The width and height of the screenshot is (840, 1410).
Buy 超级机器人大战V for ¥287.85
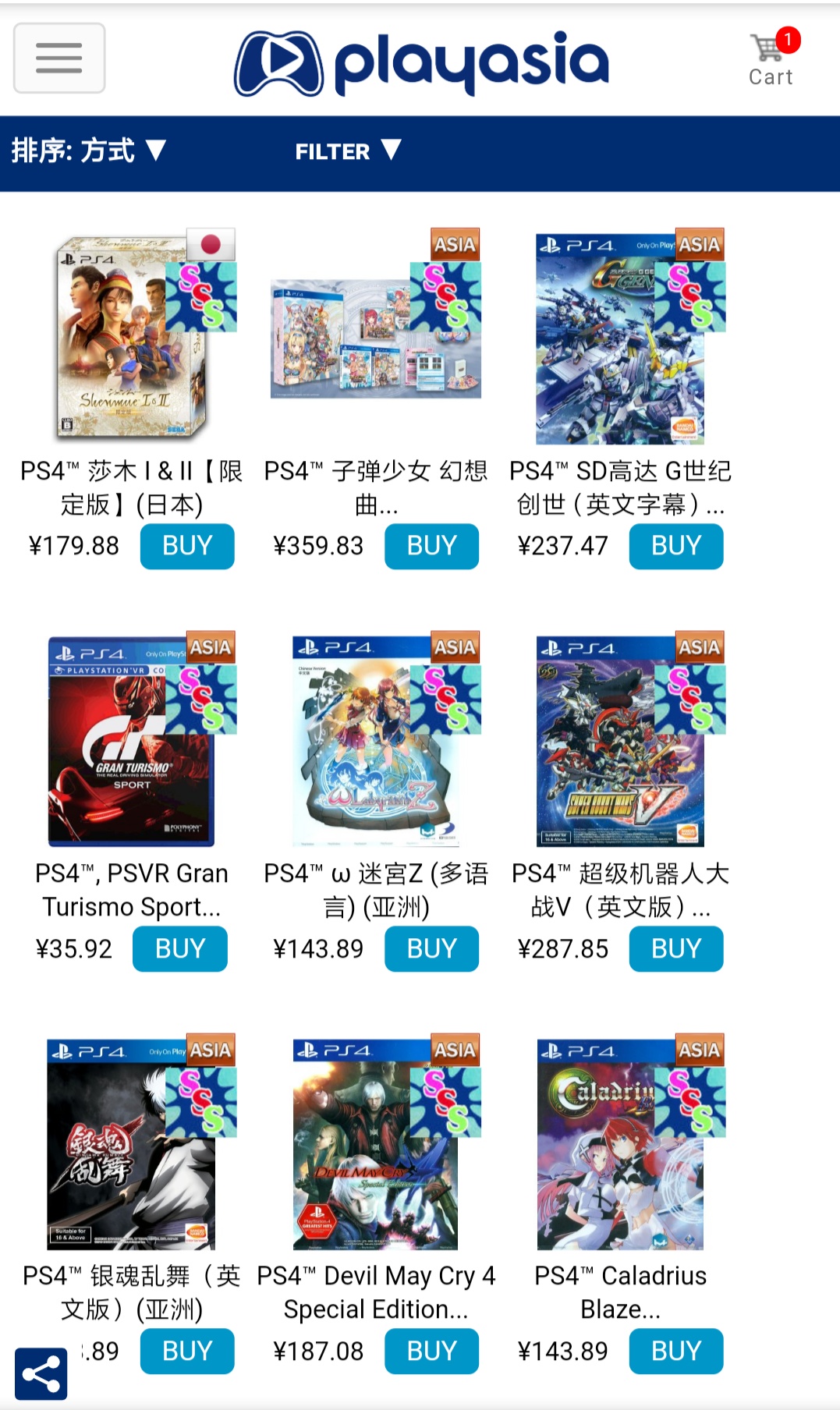click(676, 948)
